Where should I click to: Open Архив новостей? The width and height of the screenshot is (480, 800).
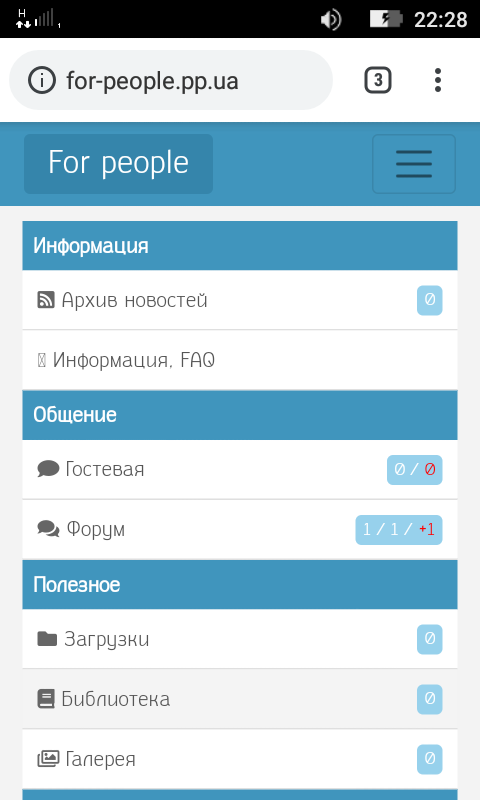tap(240, 300)
